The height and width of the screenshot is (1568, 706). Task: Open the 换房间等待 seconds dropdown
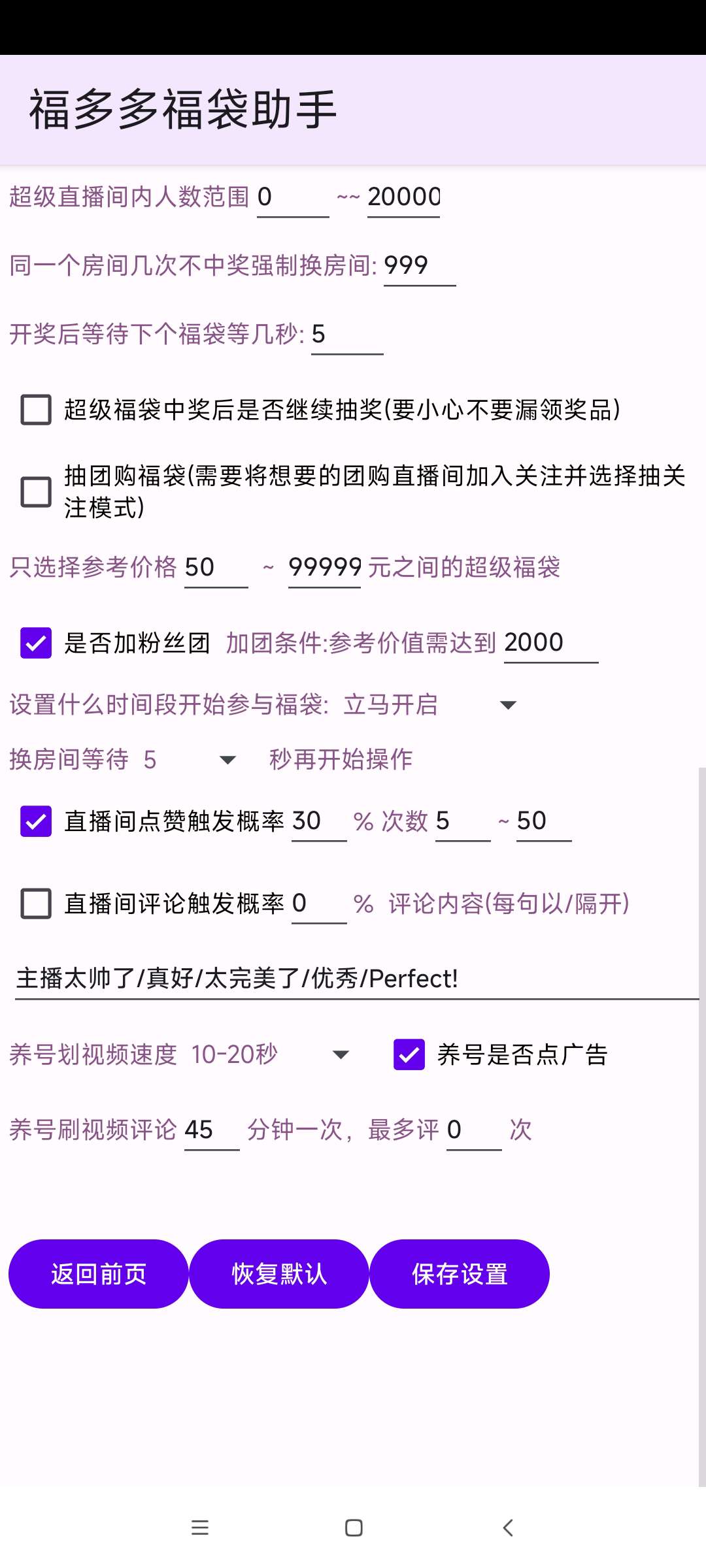pyautogui.click(x=227, y=759)
